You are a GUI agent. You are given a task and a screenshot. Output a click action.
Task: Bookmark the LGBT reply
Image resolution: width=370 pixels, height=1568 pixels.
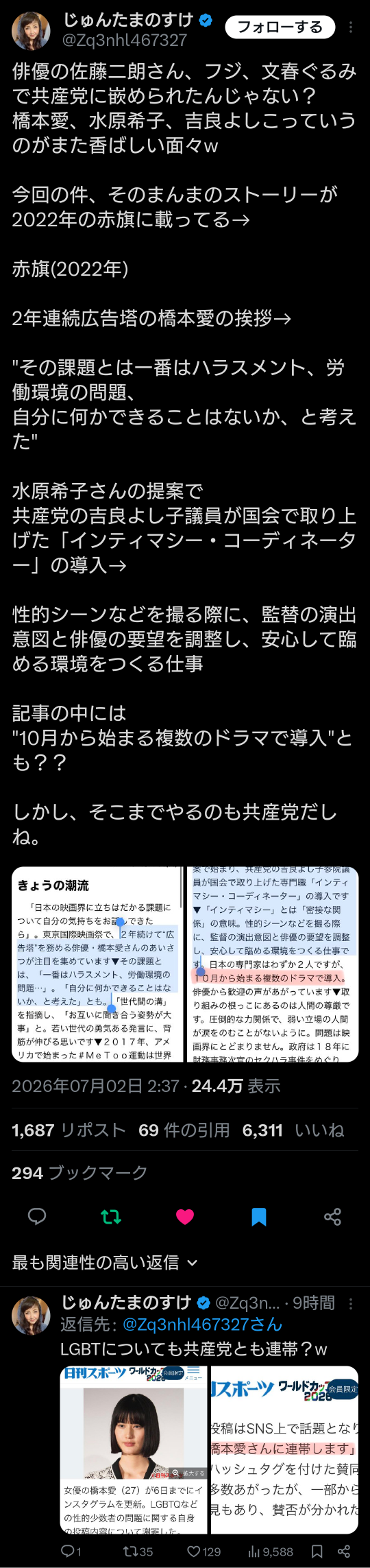(x=317, y=1551)
